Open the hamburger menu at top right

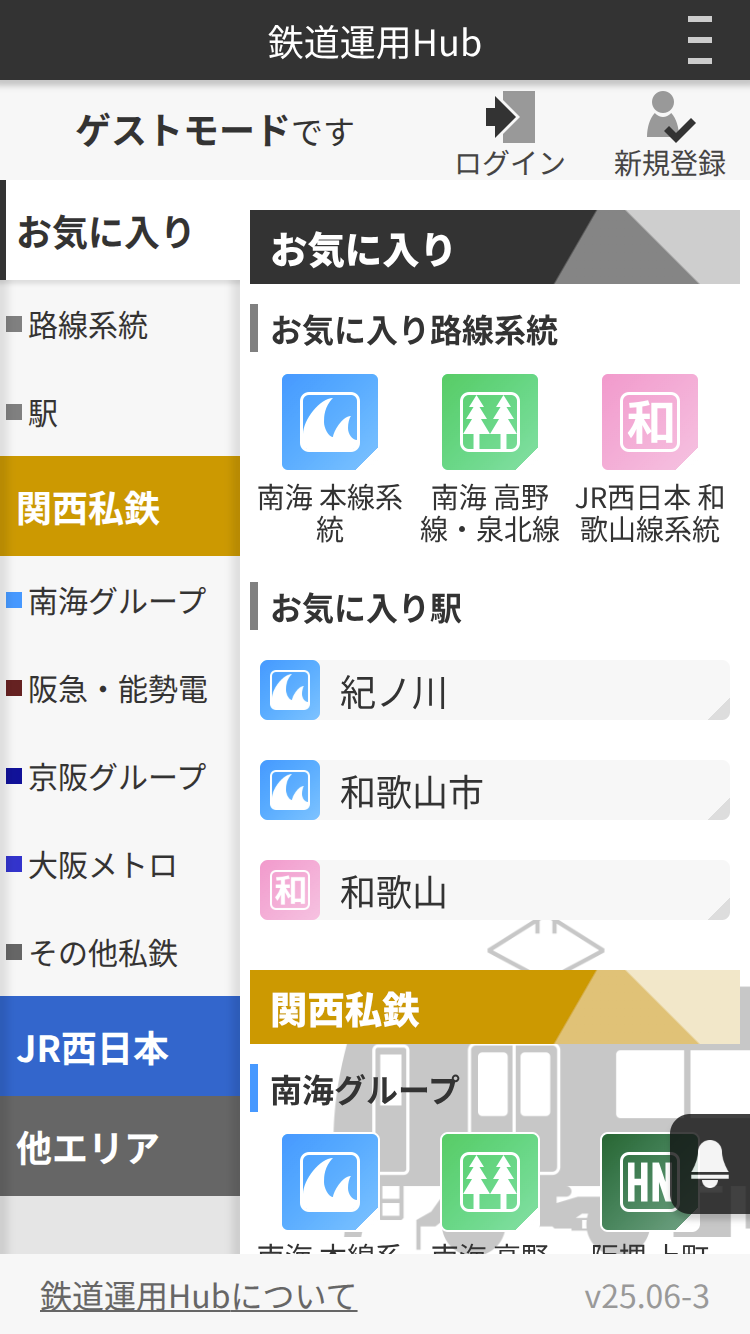[700, 41]
